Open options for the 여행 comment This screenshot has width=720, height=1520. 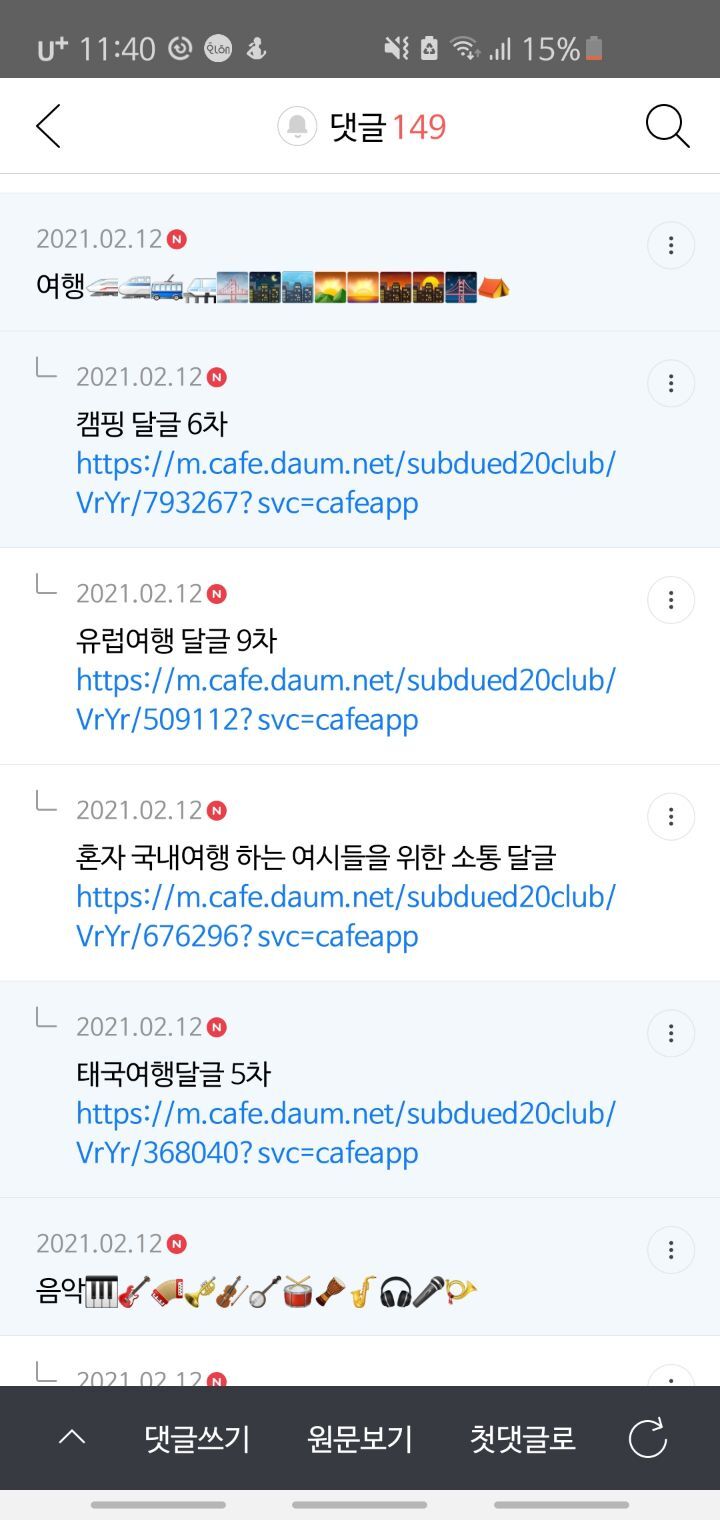coord(671,245)
